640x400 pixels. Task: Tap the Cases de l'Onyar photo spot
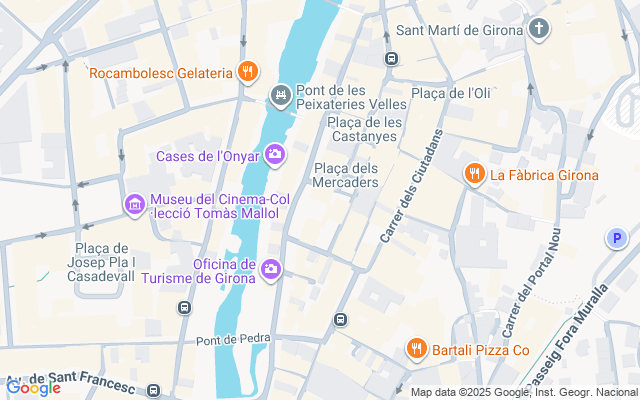[275, 154]
